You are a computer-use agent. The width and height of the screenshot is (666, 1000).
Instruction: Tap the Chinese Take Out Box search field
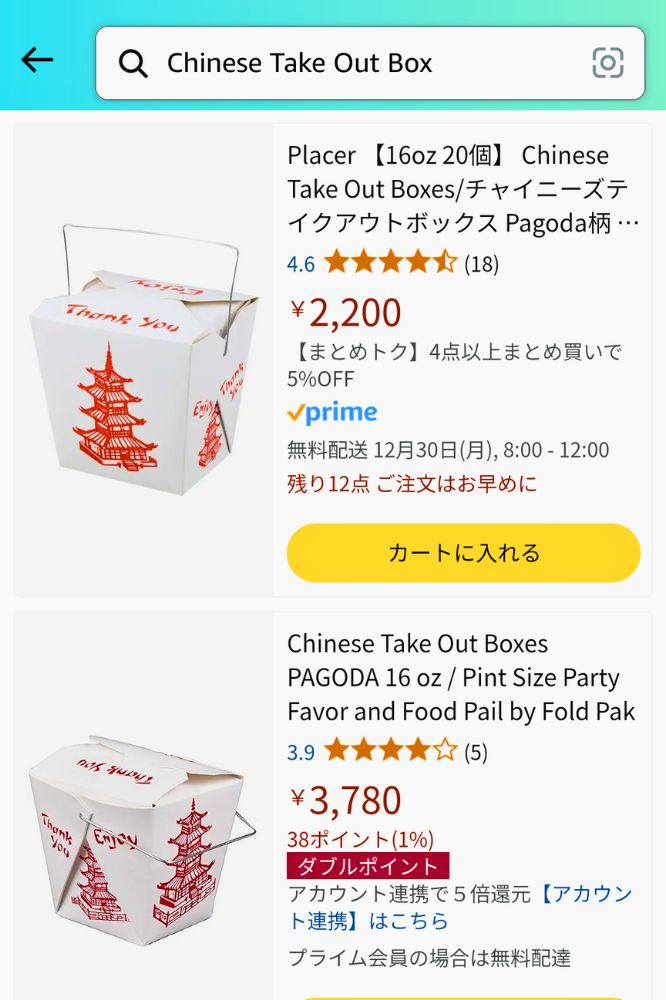click(360, 63)
